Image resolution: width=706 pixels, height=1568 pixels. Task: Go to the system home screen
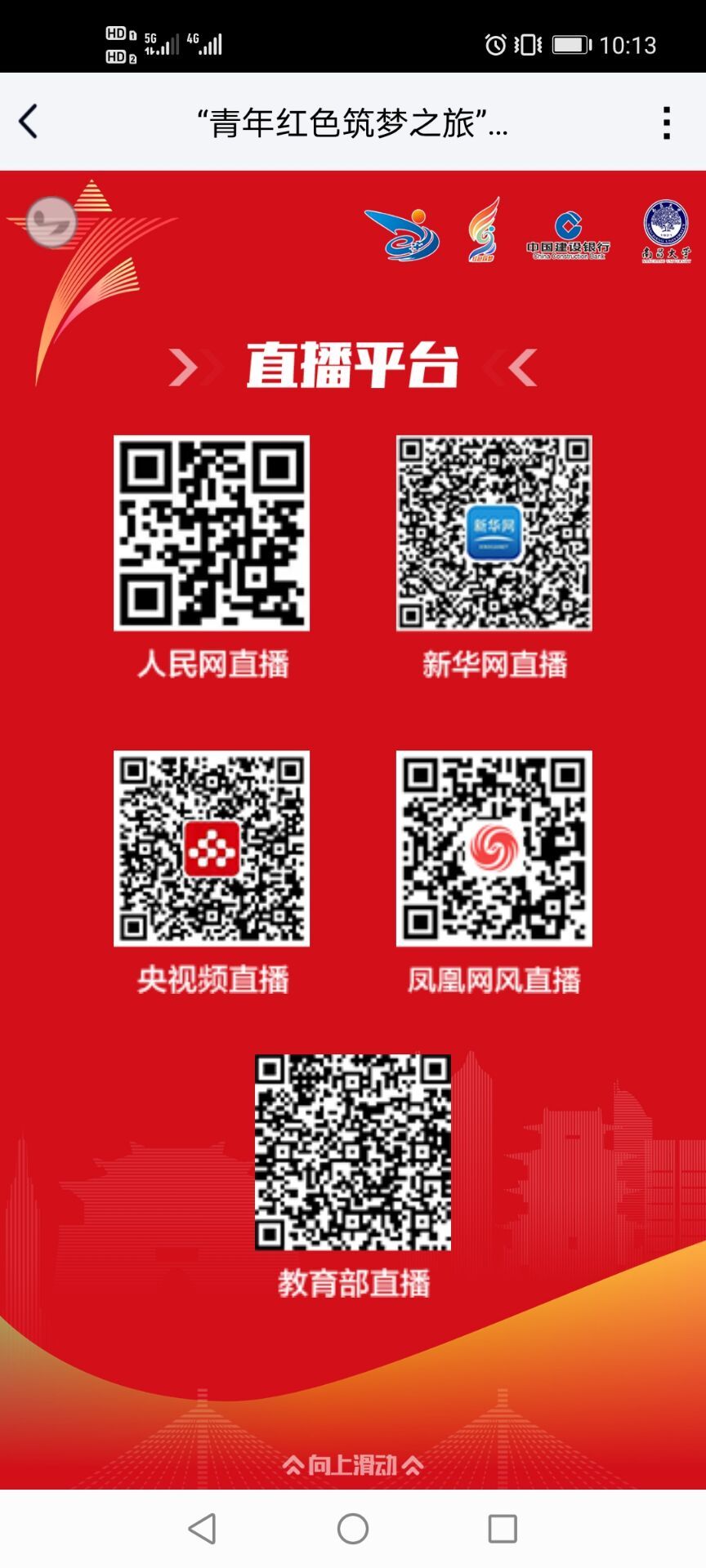[353, 1529]
